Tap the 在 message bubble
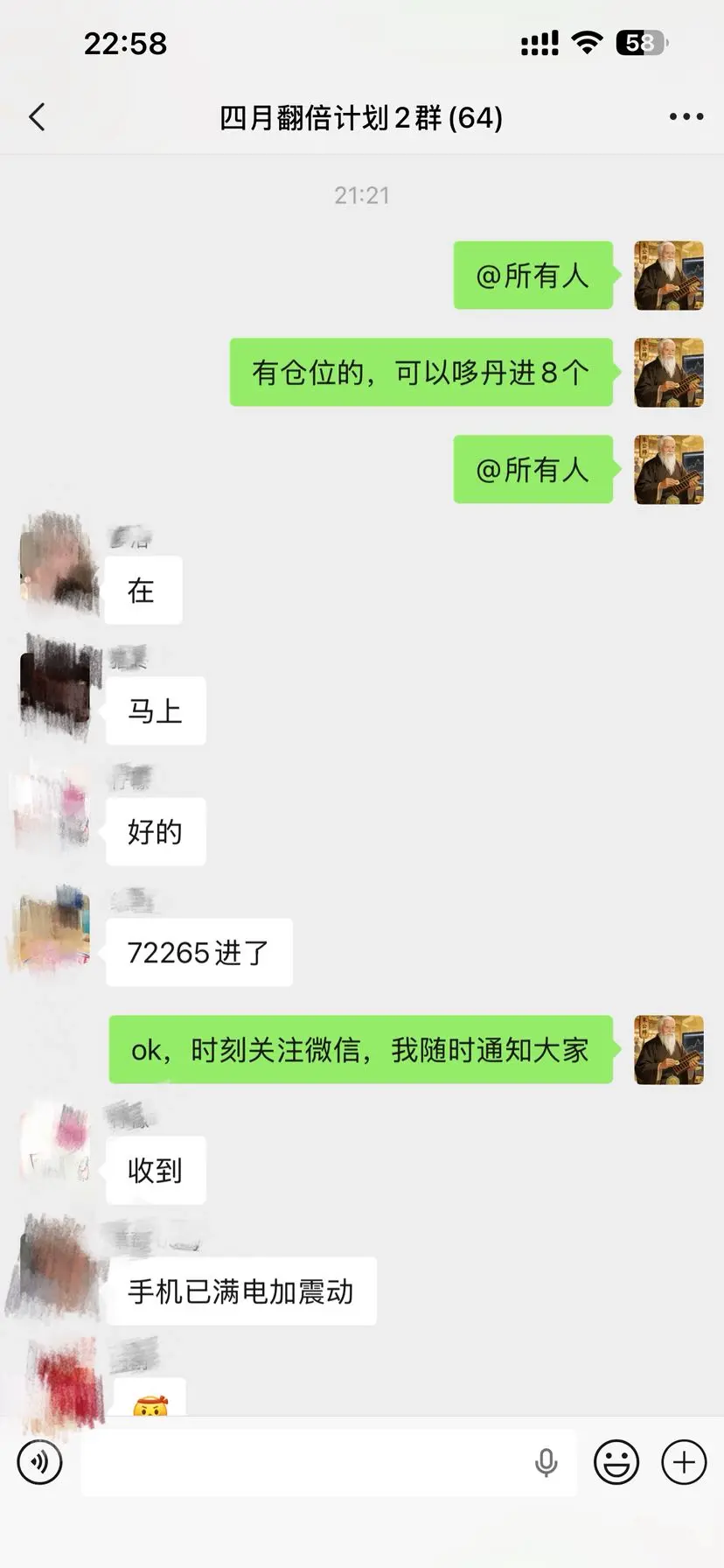The width and height of the screenshot is (724, 1568). (143, 589)
